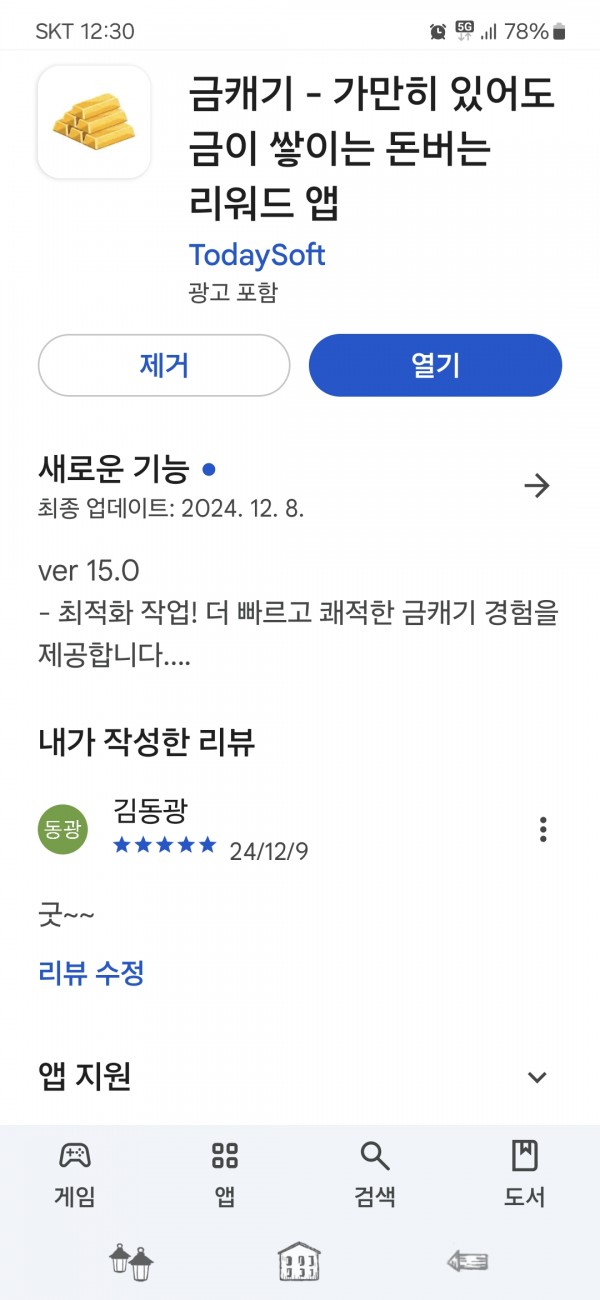The height and width of the screenshot is (1300, 600).
Task: Open the overflow menu on 김동광's review
Action: [x=543, y=829]
